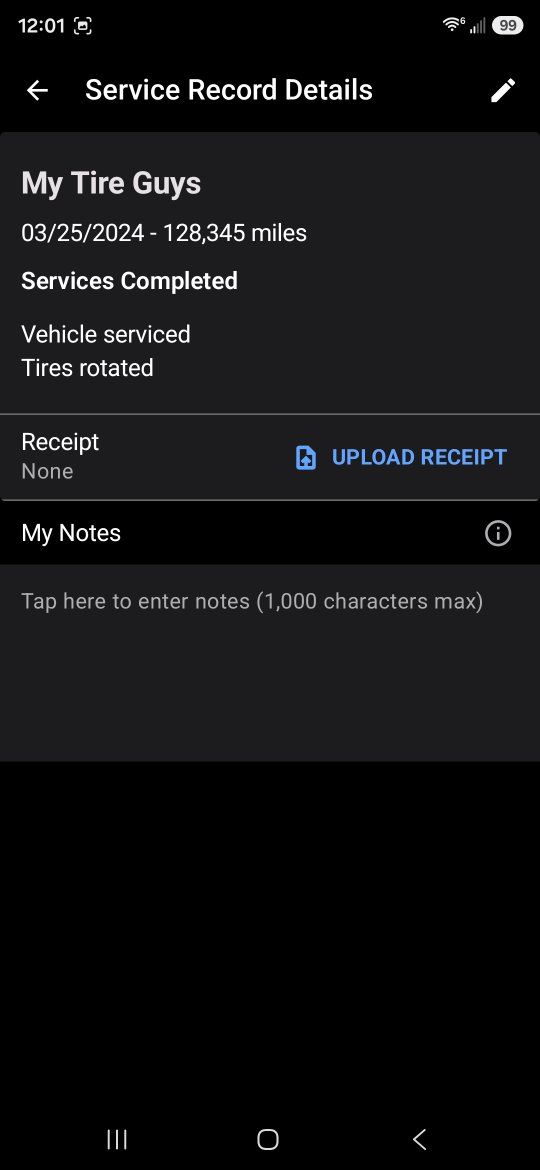
Task: Edit this service record with pencil icon
Action: point(503,90)
